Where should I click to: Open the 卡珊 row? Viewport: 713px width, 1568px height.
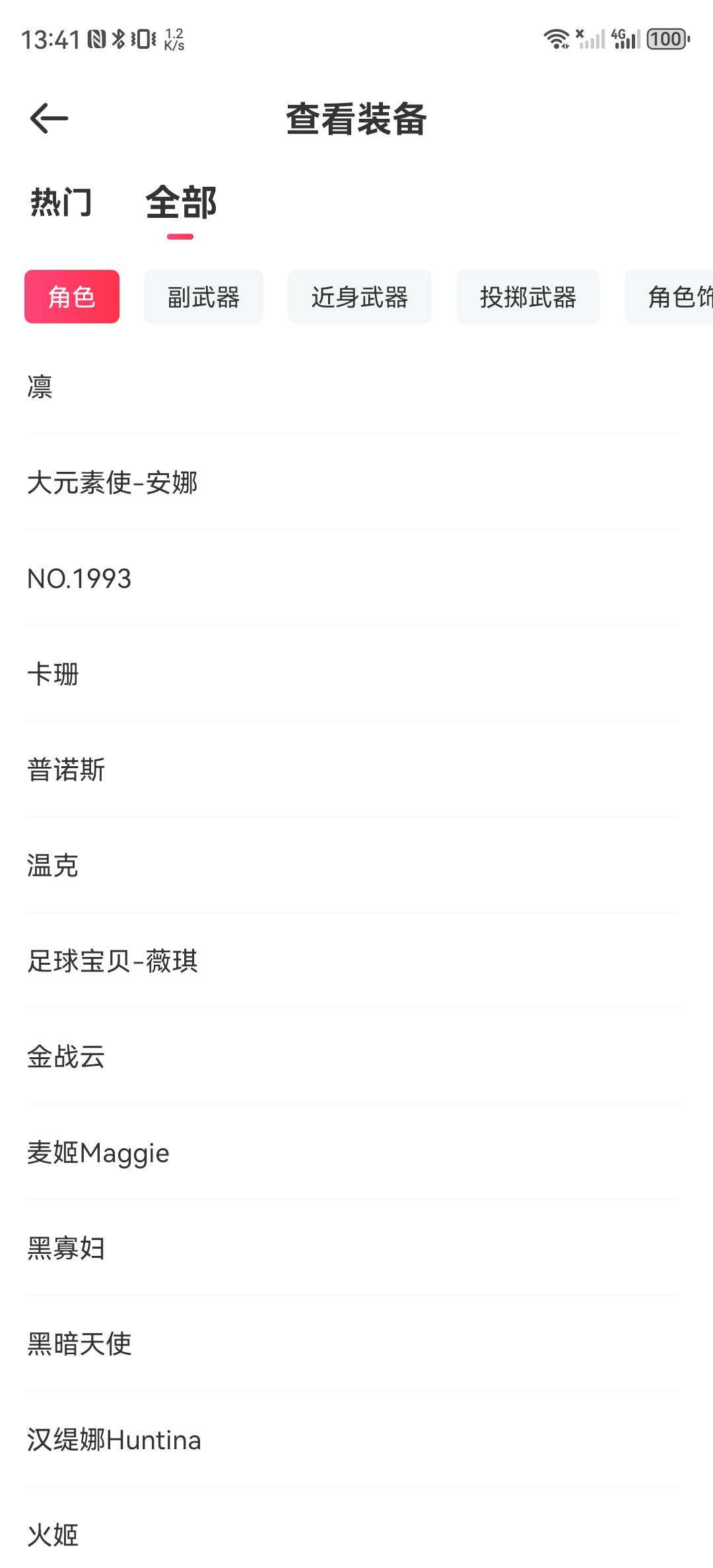pos(53,674)
